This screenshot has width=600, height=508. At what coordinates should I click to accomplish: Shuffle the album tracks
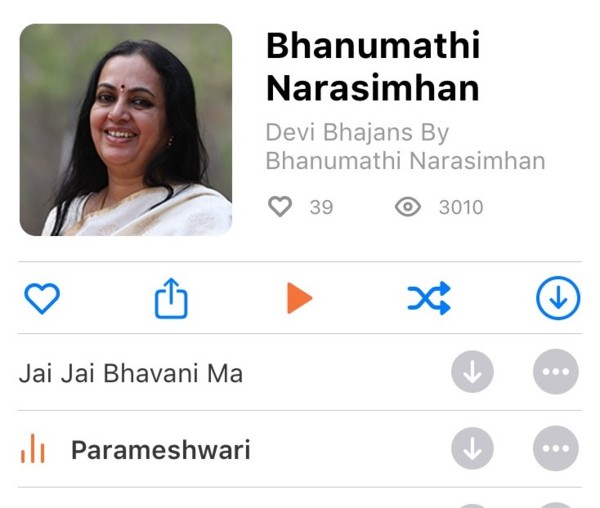428,298
